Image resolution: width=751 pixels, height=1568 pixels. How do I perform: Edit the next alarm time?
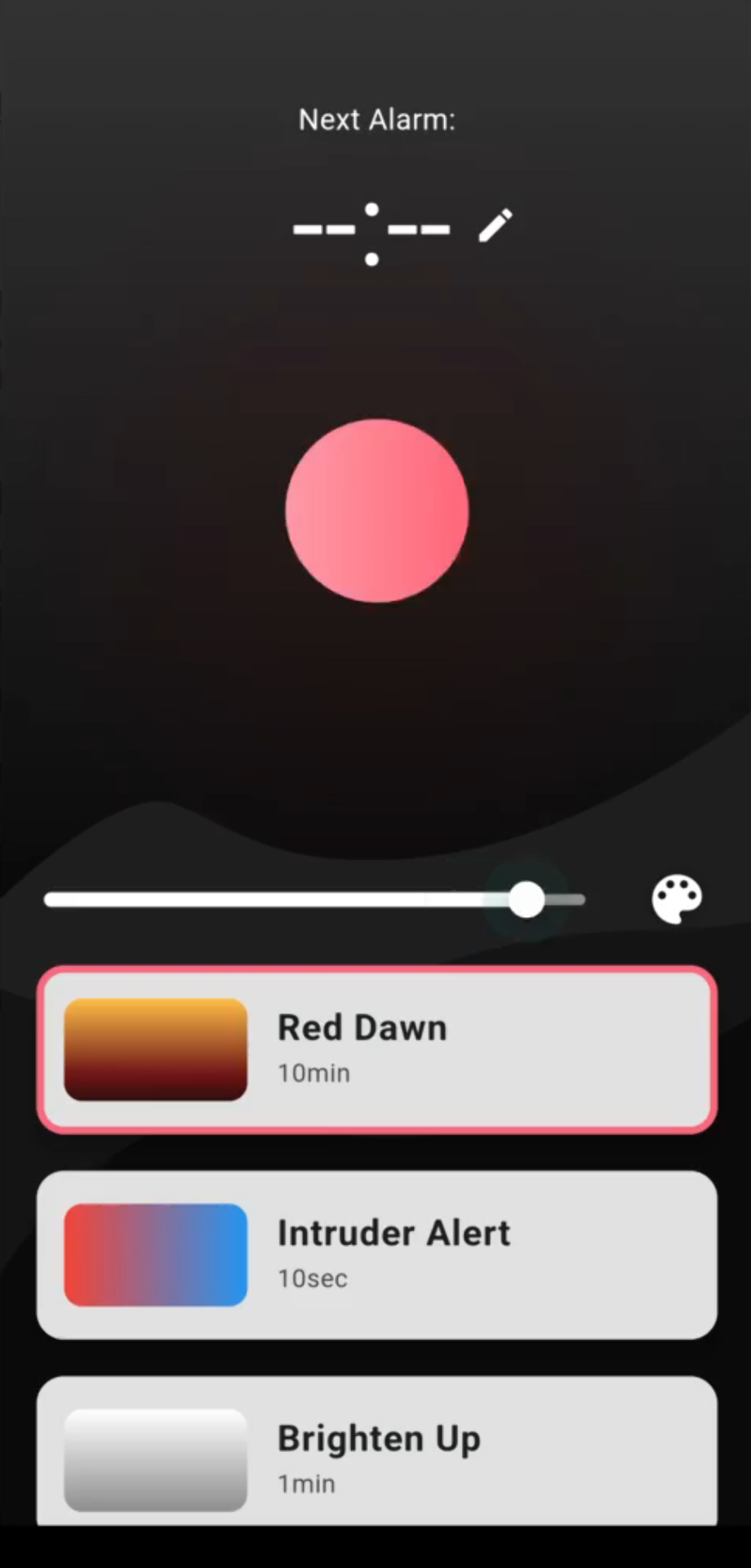click(x=495, y=226)
